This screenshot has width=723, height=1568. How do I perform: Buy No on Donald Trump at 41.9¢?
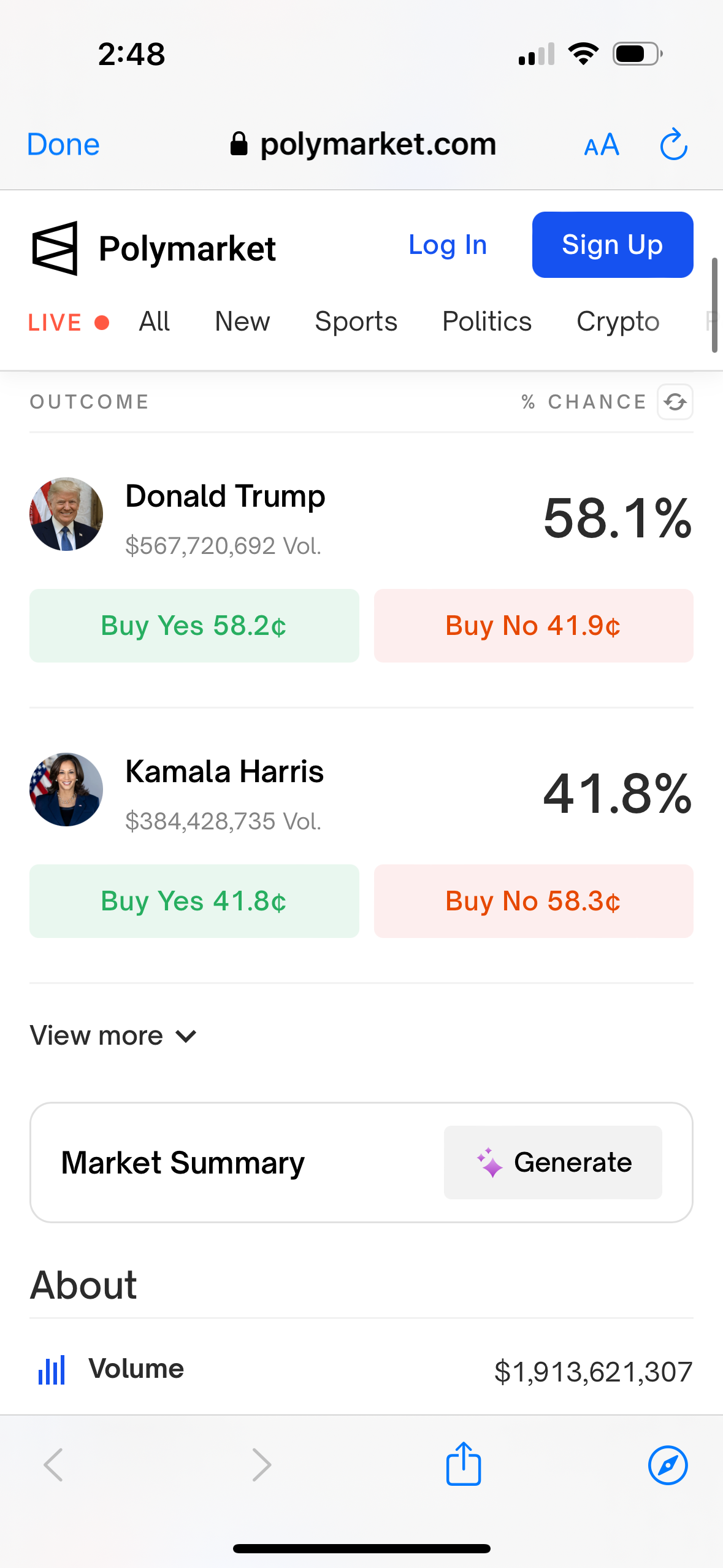click(534, 626)
